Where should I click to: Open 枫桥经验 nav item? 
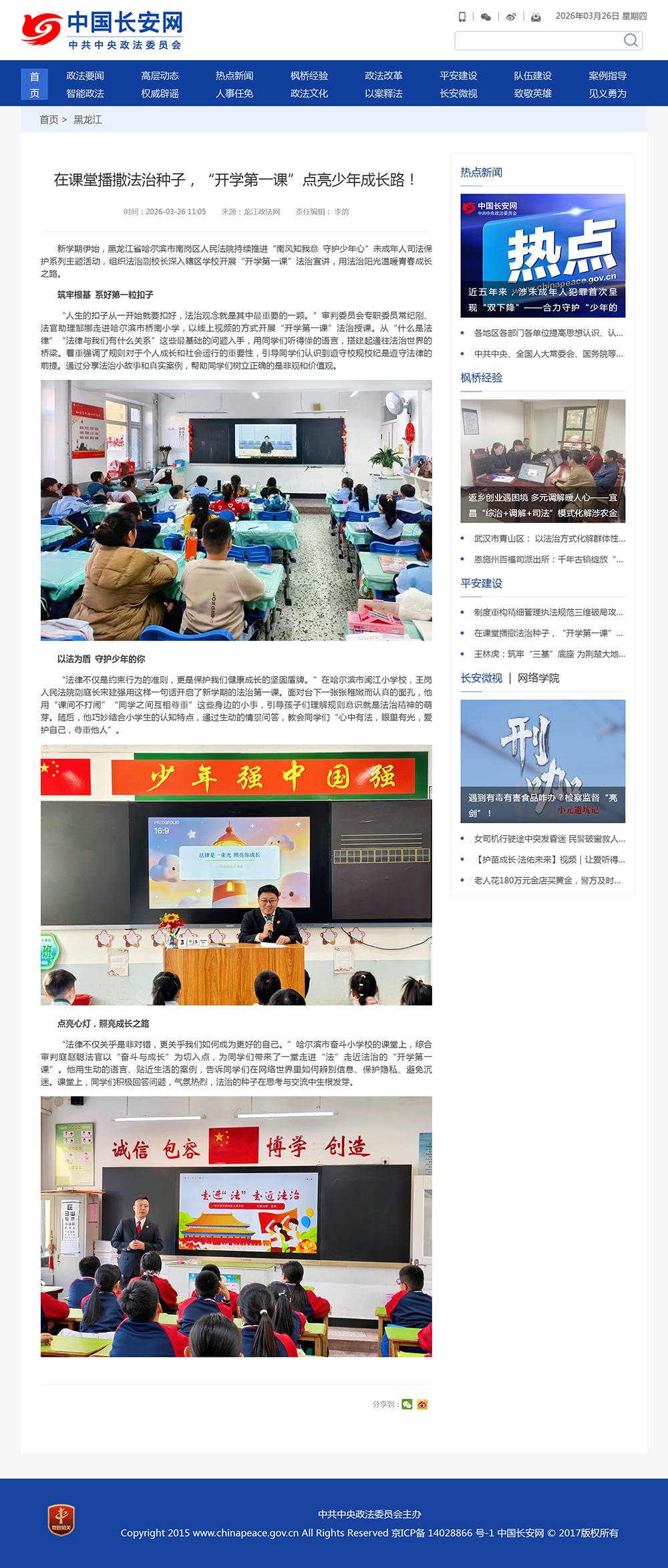[x=309, y=76]
